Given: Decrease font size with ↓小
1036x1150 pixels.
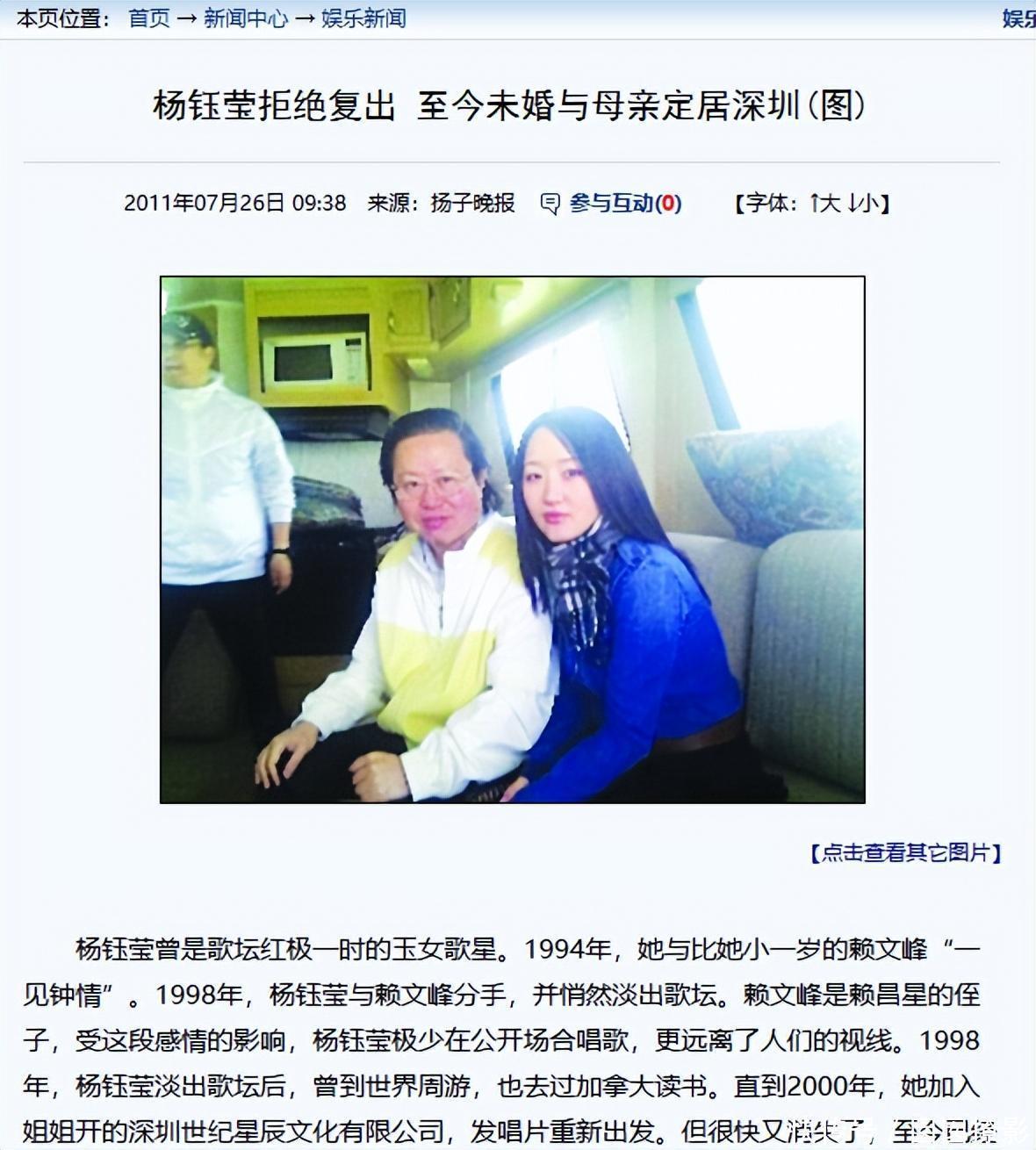Looking at the screenshot, I should coord(864,204).
